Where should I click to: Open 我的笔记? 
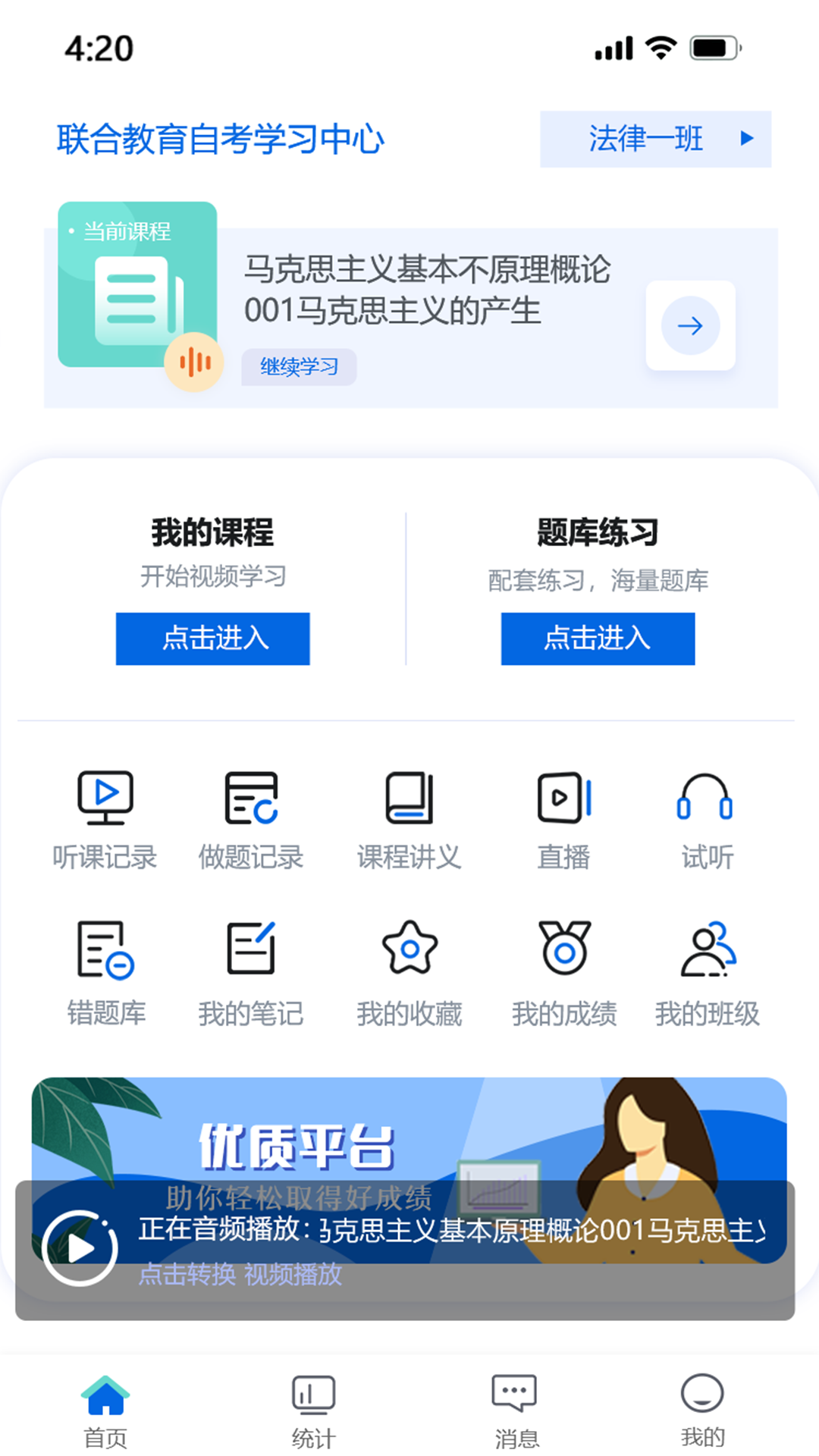tap(251, 973)
